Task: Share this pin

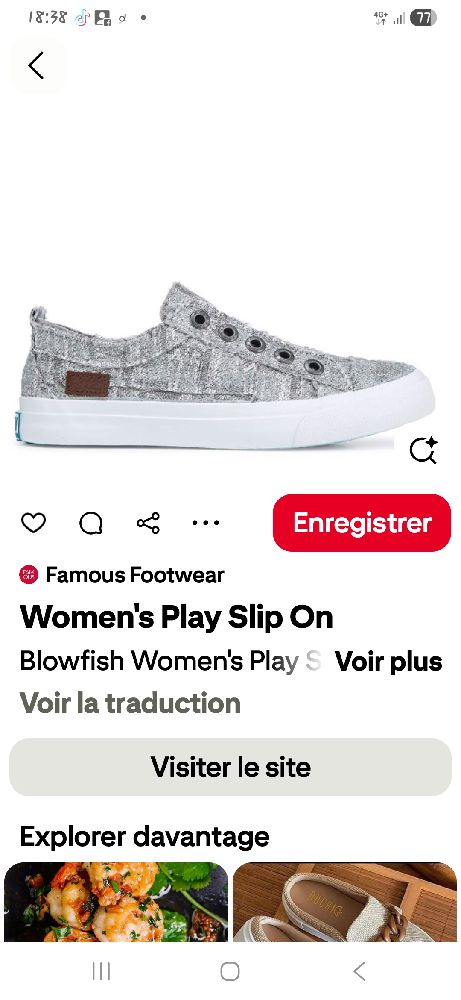Action: 149,523
